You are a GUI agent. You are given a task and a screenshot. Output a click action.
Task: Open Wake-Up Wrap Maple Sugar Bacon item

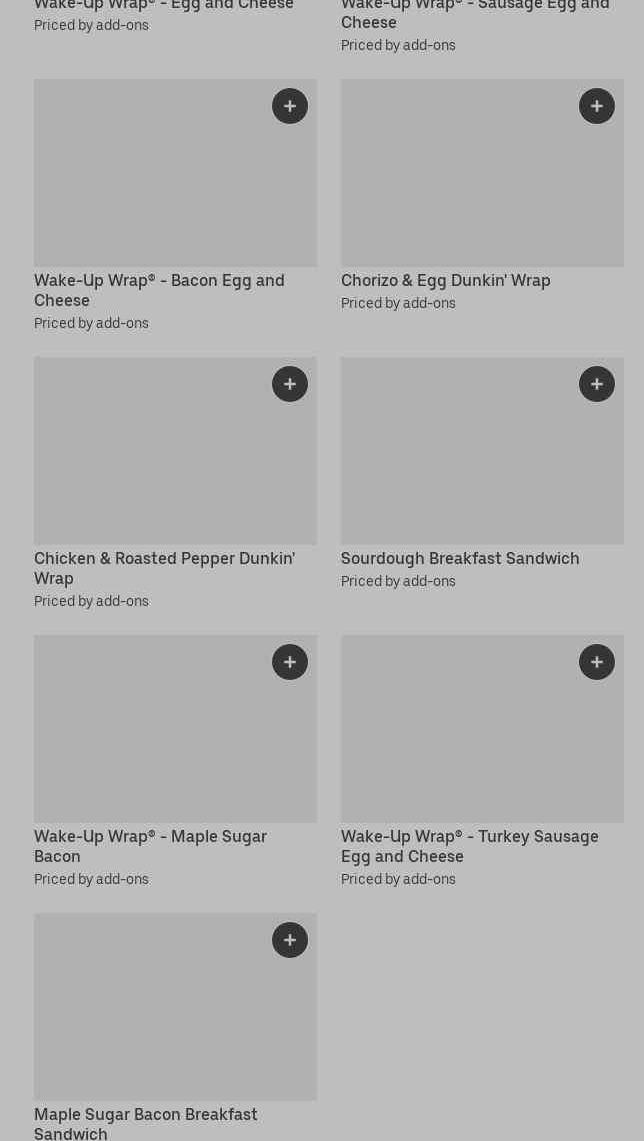(x=150, y=846)
